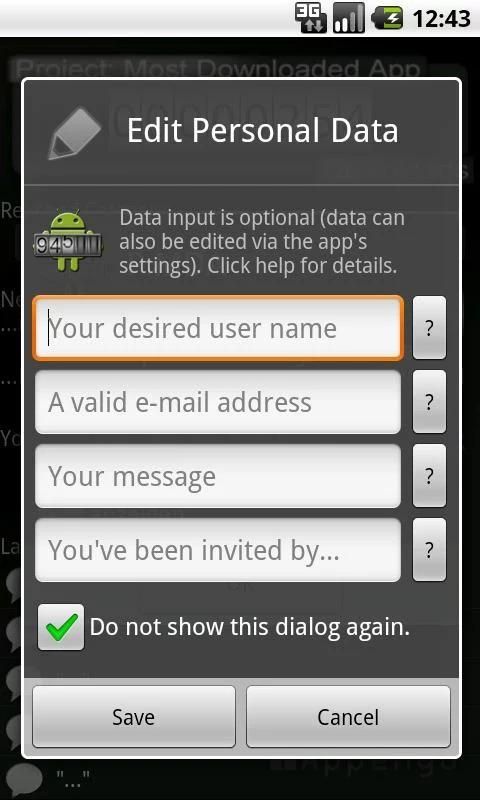
Task: Focus the desired user name field
Action: [x=218, y=328]
